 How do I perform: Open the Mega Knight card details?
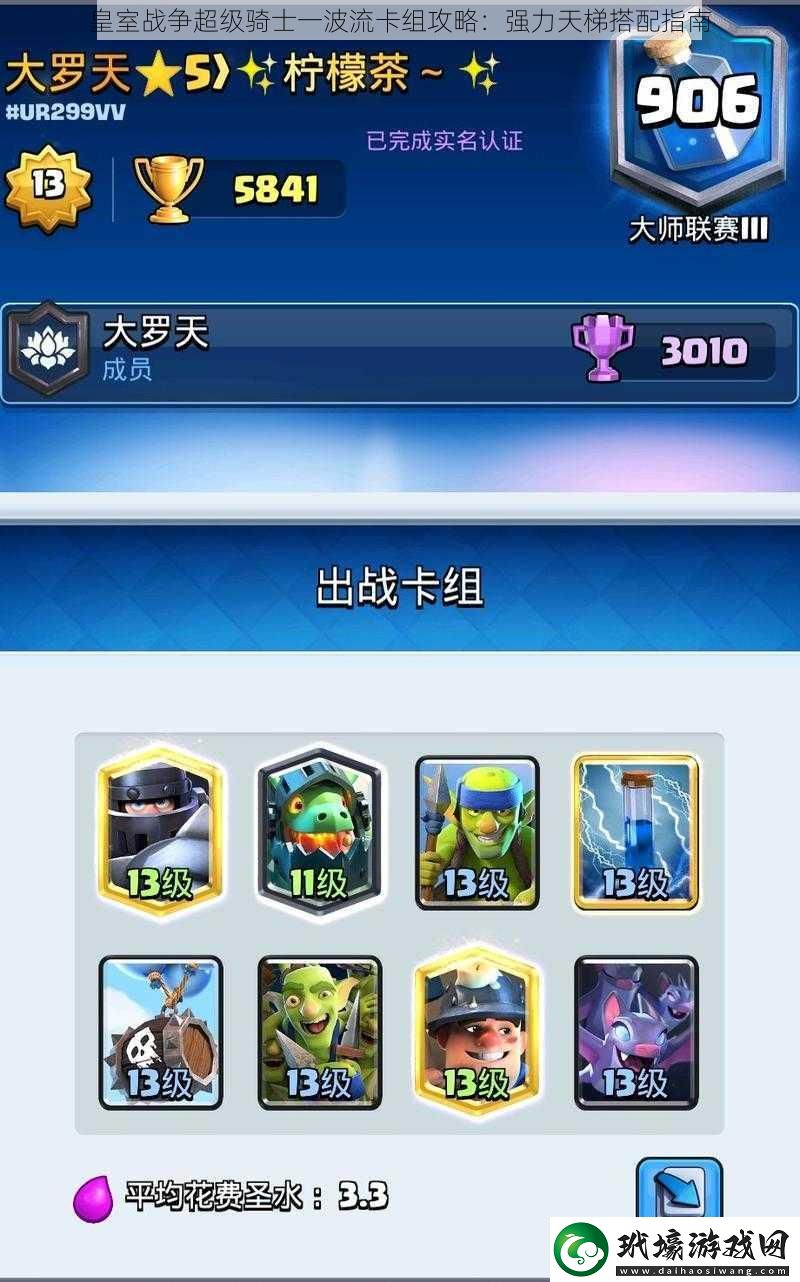160,831
